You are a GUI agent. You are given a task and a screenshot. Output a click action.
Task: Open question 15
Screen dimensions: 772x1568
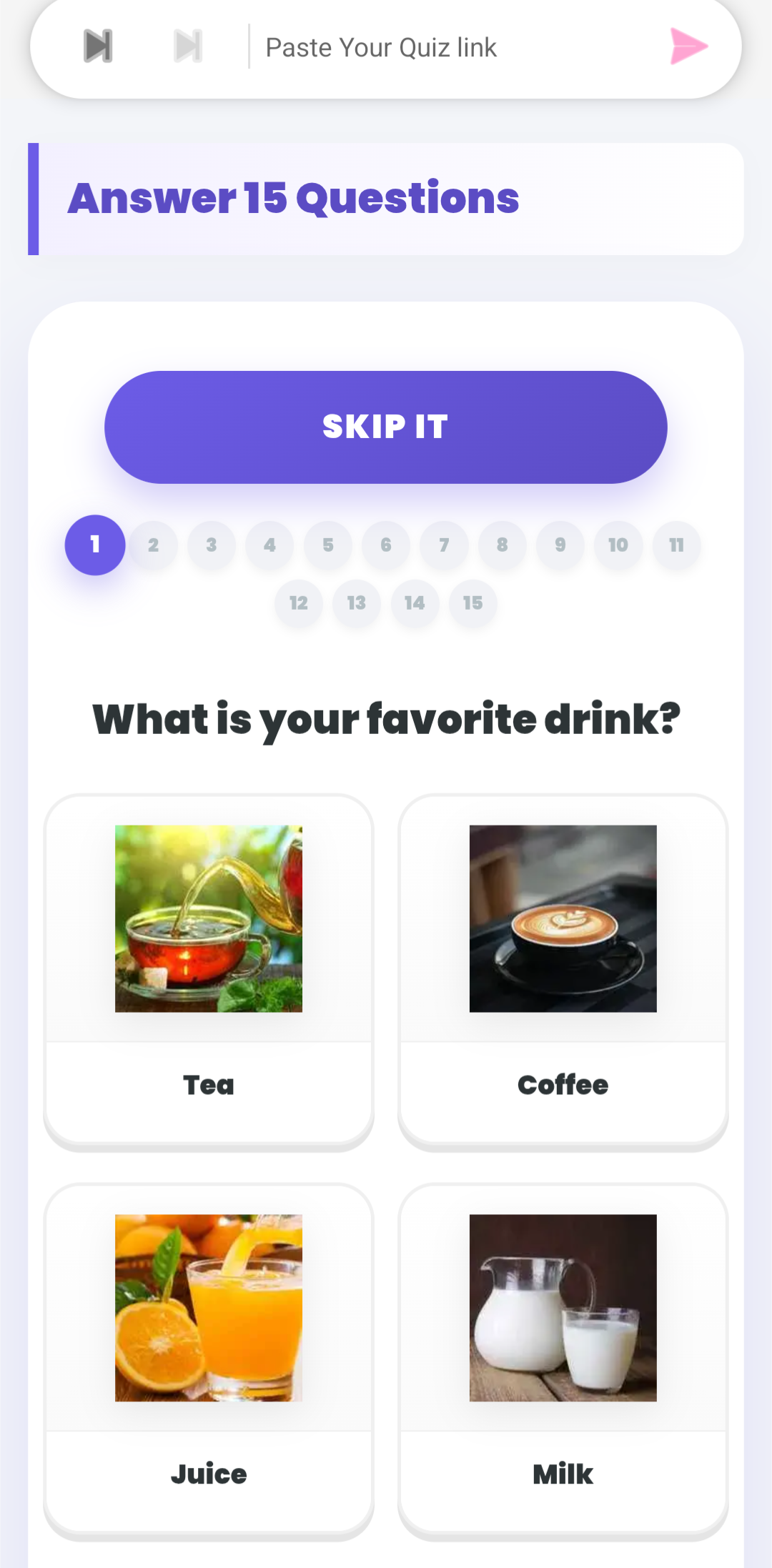click(472, 603)
